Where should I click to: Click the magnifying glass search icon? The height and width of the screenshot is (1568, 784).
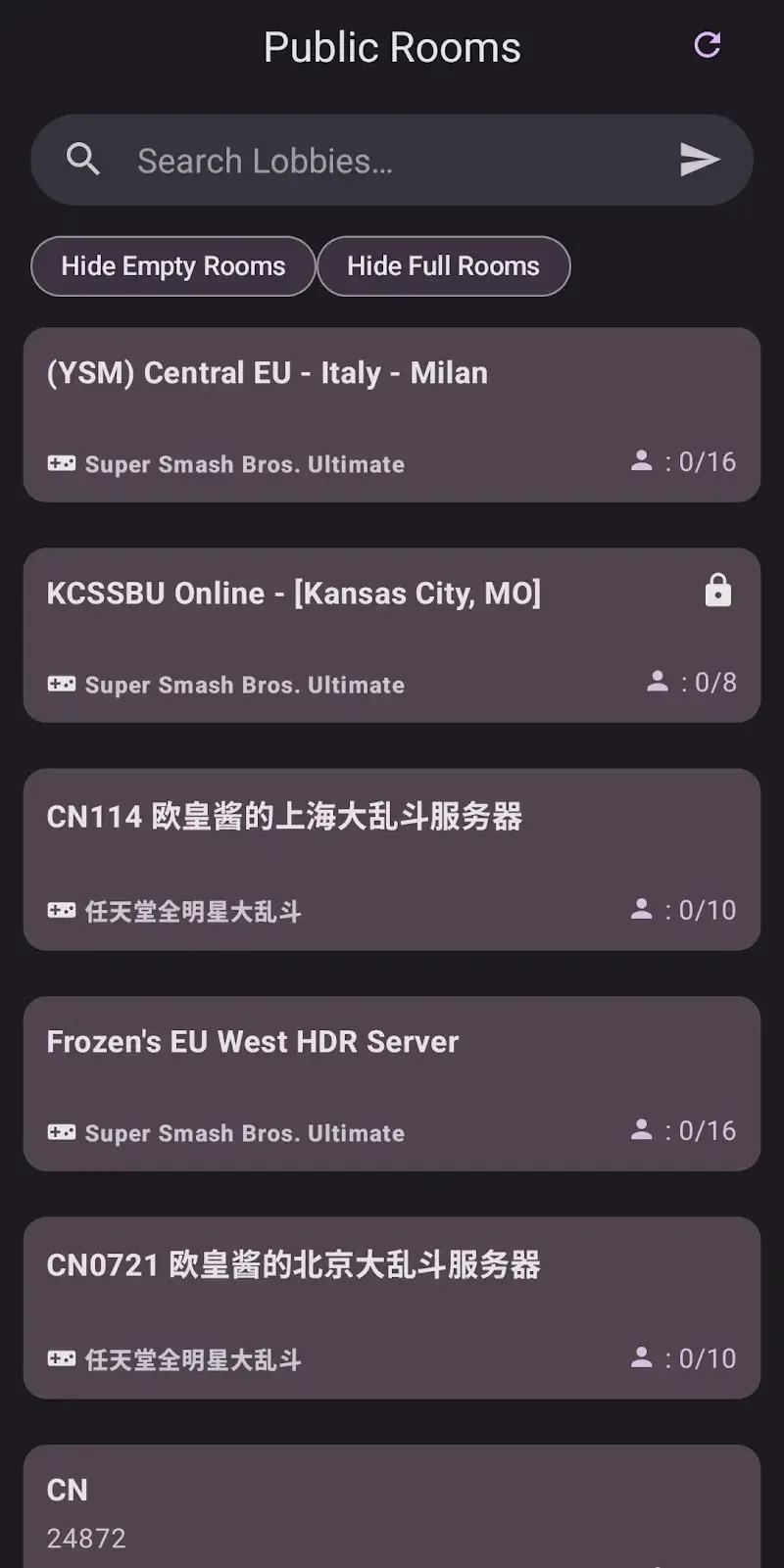(82, 159)
